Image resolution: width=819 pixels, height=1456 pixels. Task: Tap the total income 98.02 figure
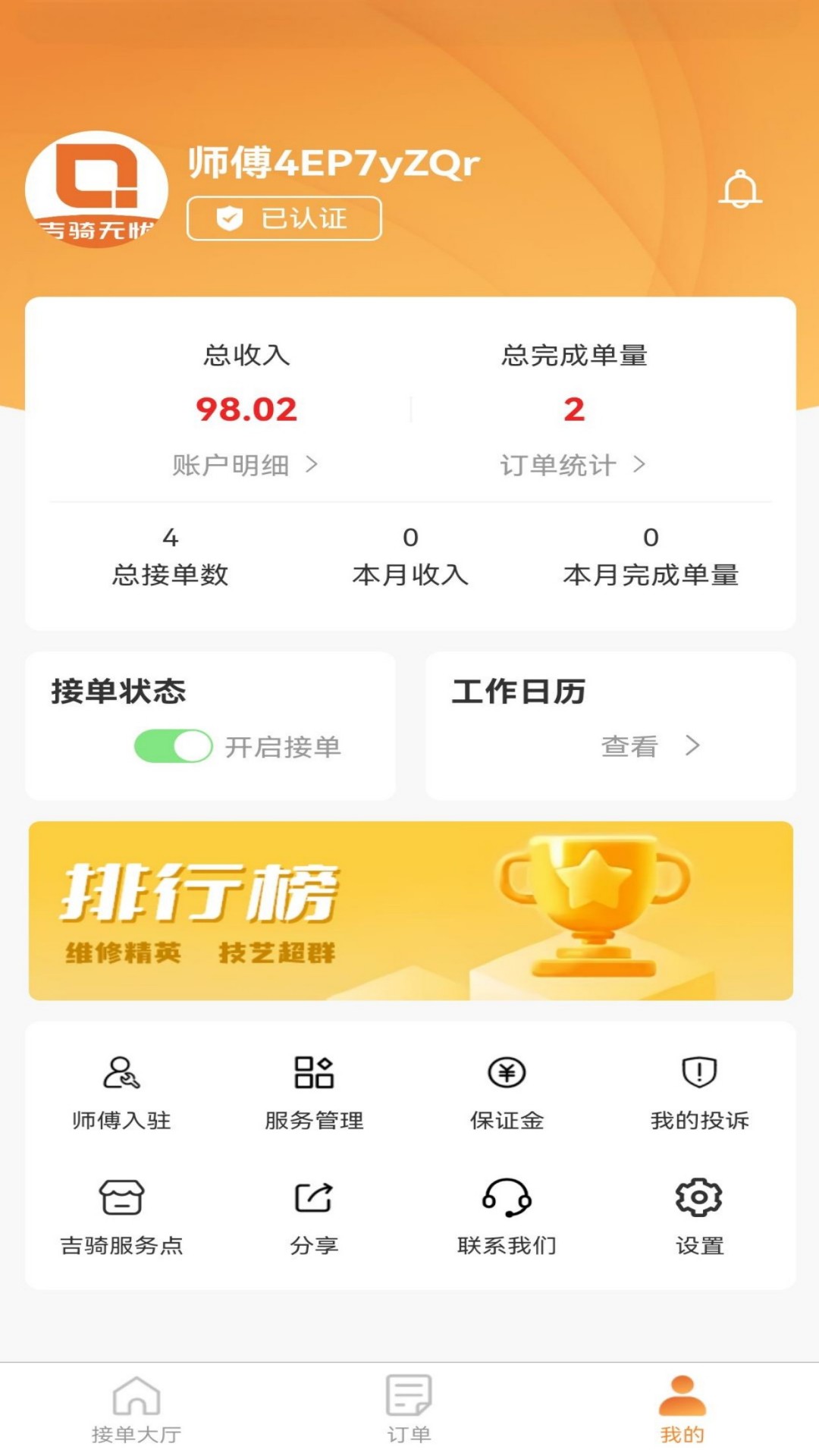point(246,409)
